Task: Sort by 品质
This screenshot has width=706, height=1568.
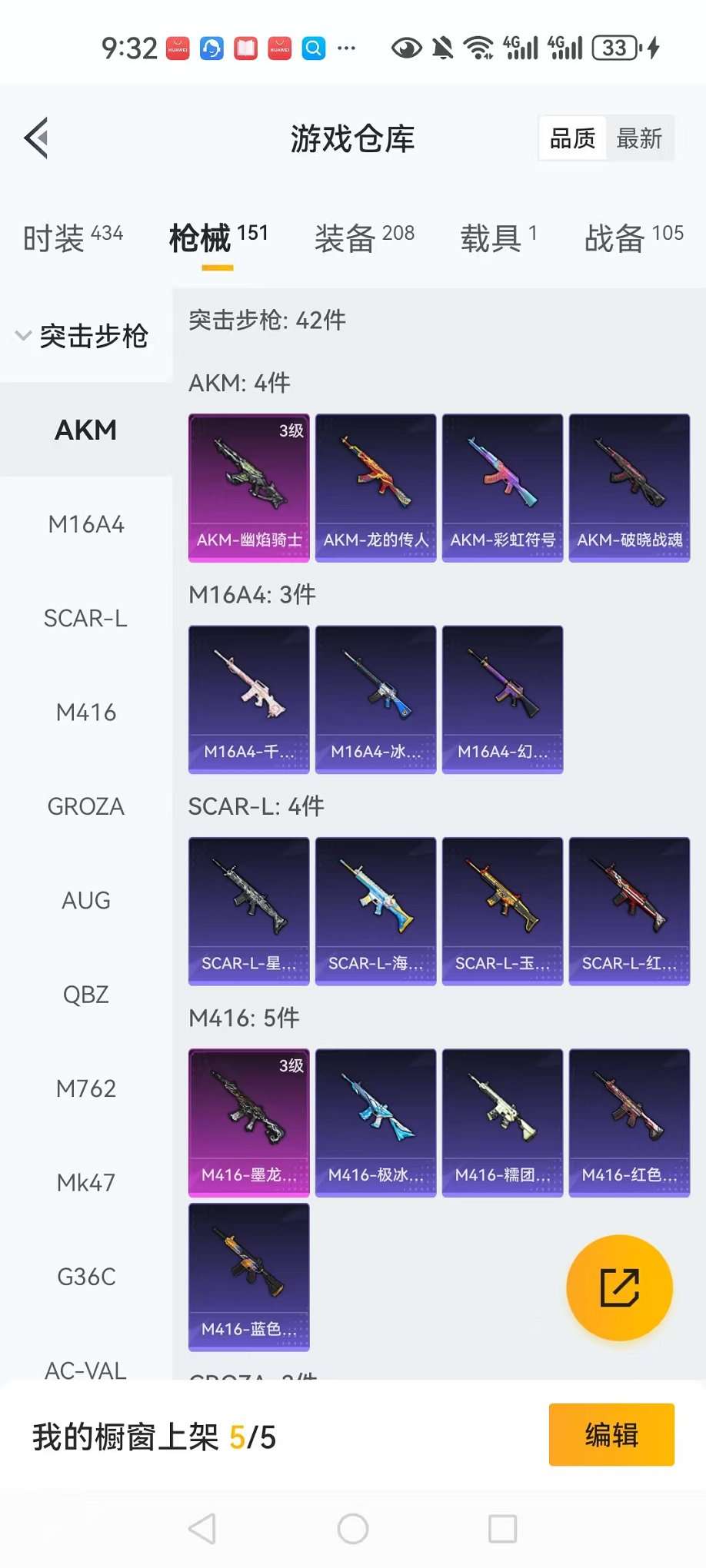Action: (x=573, y=138)
